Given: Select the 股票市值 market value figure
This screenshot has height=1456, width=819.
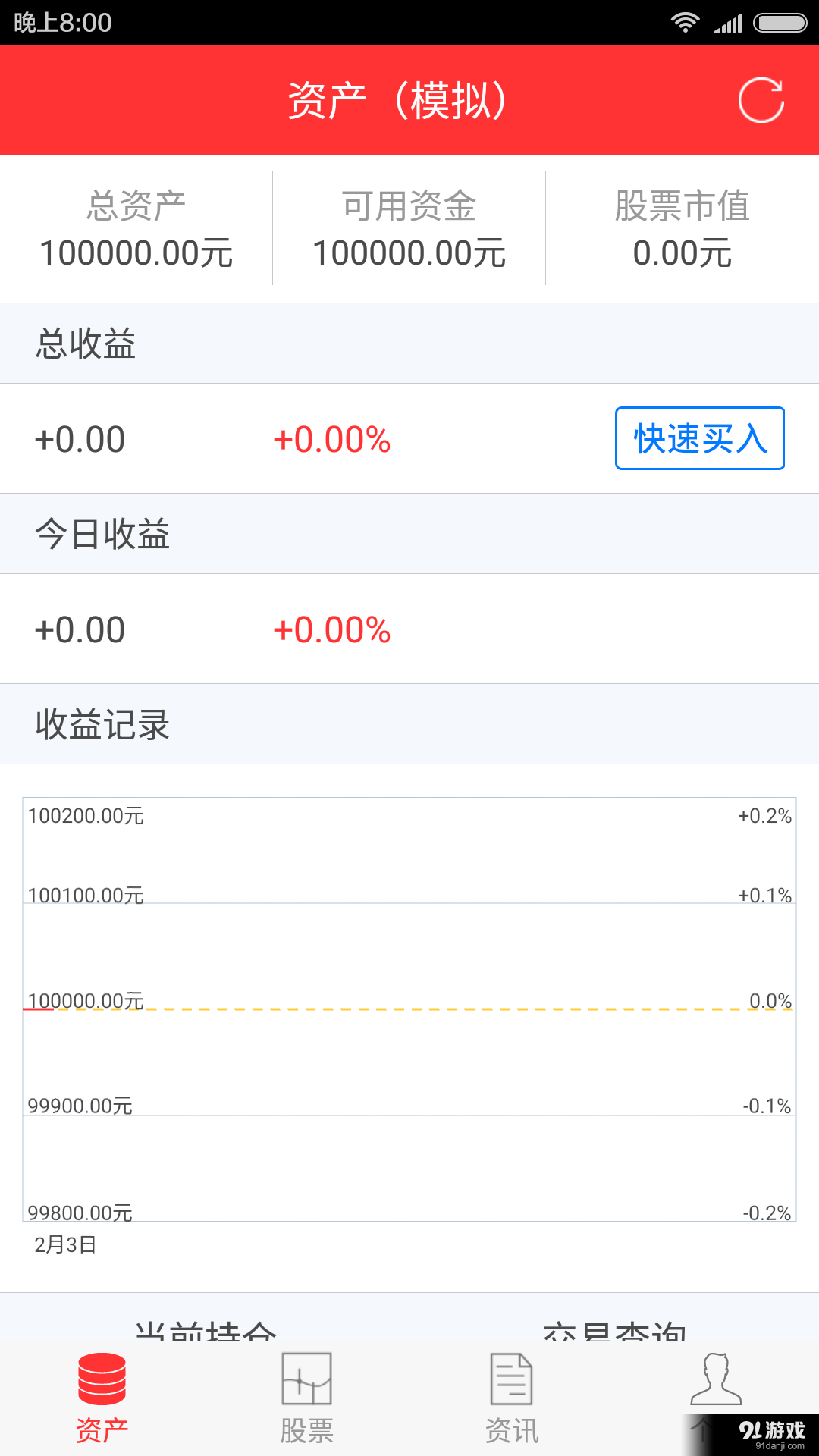Looking at the screenshot, I should point(681,254).
